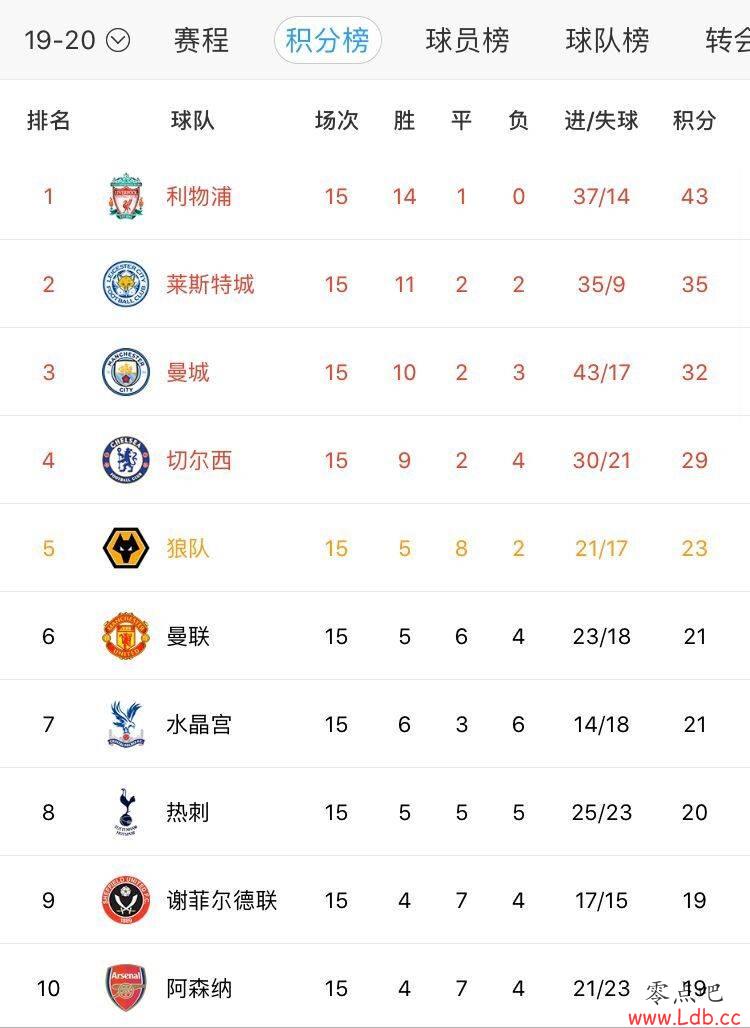750x1028 pixels.
Task: Open the 球队榜 tab
Action: tap(607, 40)
